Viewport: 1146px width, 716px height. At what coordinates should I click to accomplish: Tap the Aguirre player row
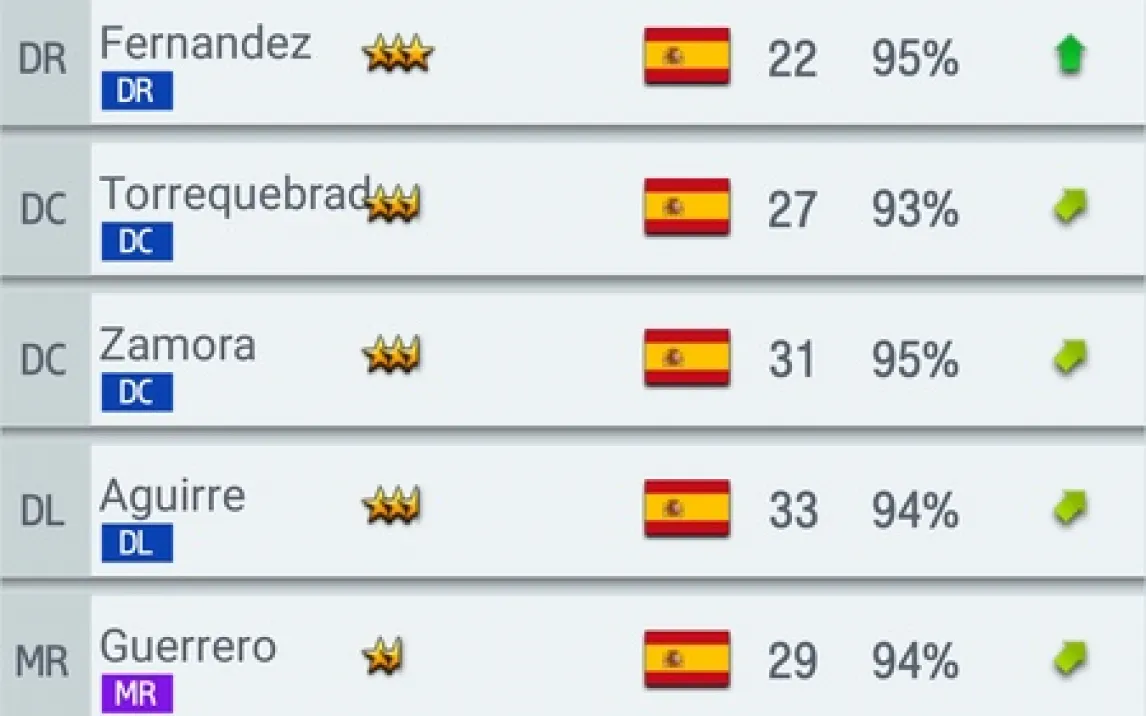(172, 497)
